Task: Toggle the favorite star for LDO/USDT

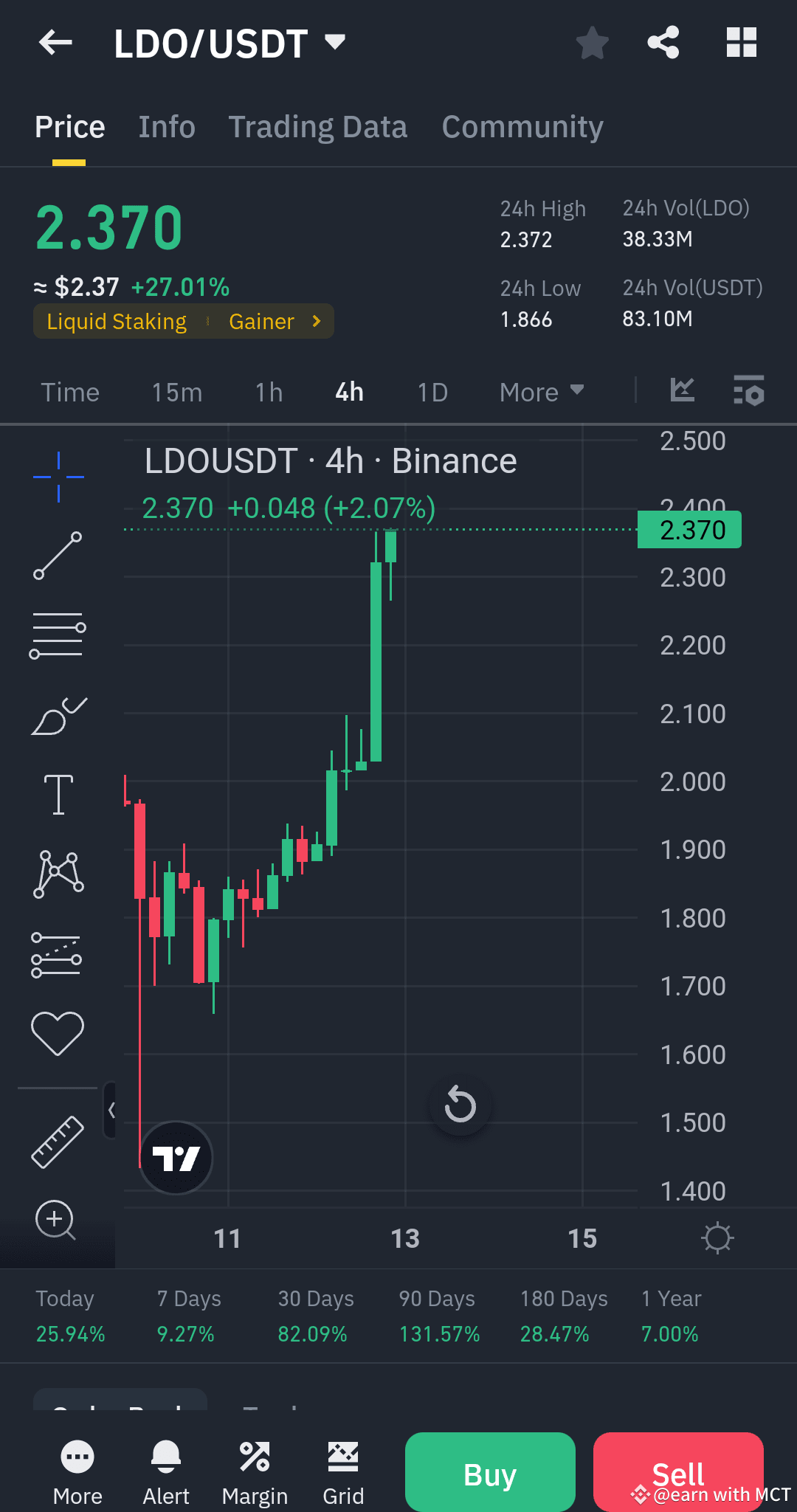Action: coord(593,43)
